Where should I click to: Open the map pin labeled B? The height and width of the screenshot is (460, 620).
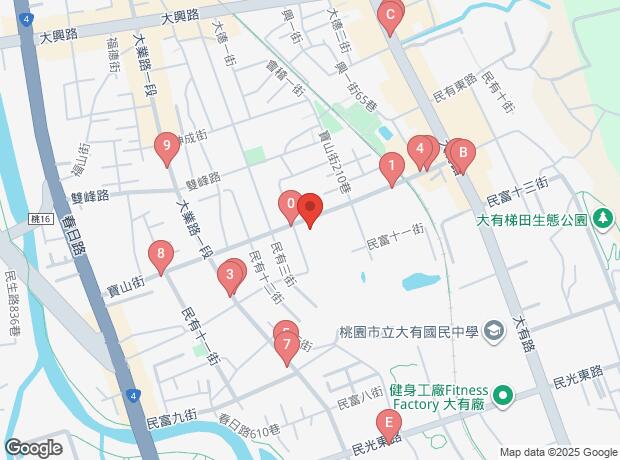(x=461, y=154)
